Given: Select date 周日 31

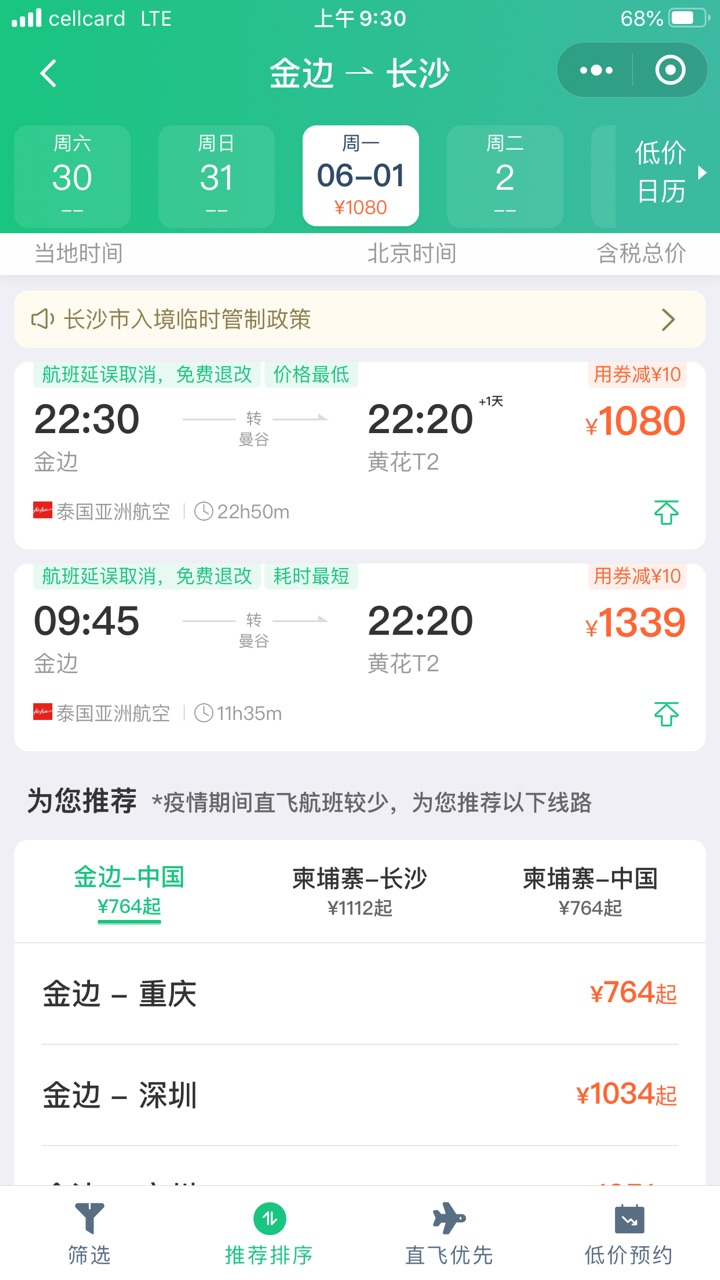Looking at the screenshot, I should (x=216, y=176).
